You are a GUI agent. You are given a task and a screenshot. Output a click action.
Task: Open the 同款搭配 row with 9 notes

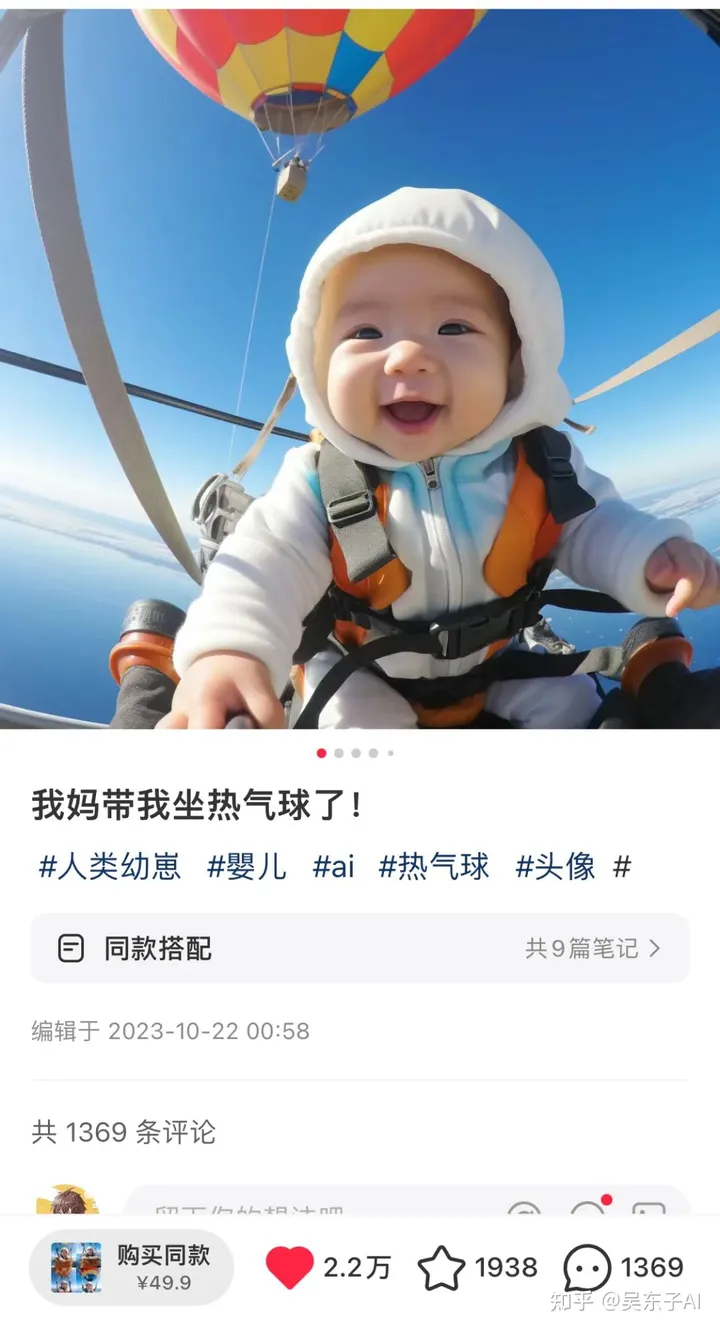click(360, 948)
